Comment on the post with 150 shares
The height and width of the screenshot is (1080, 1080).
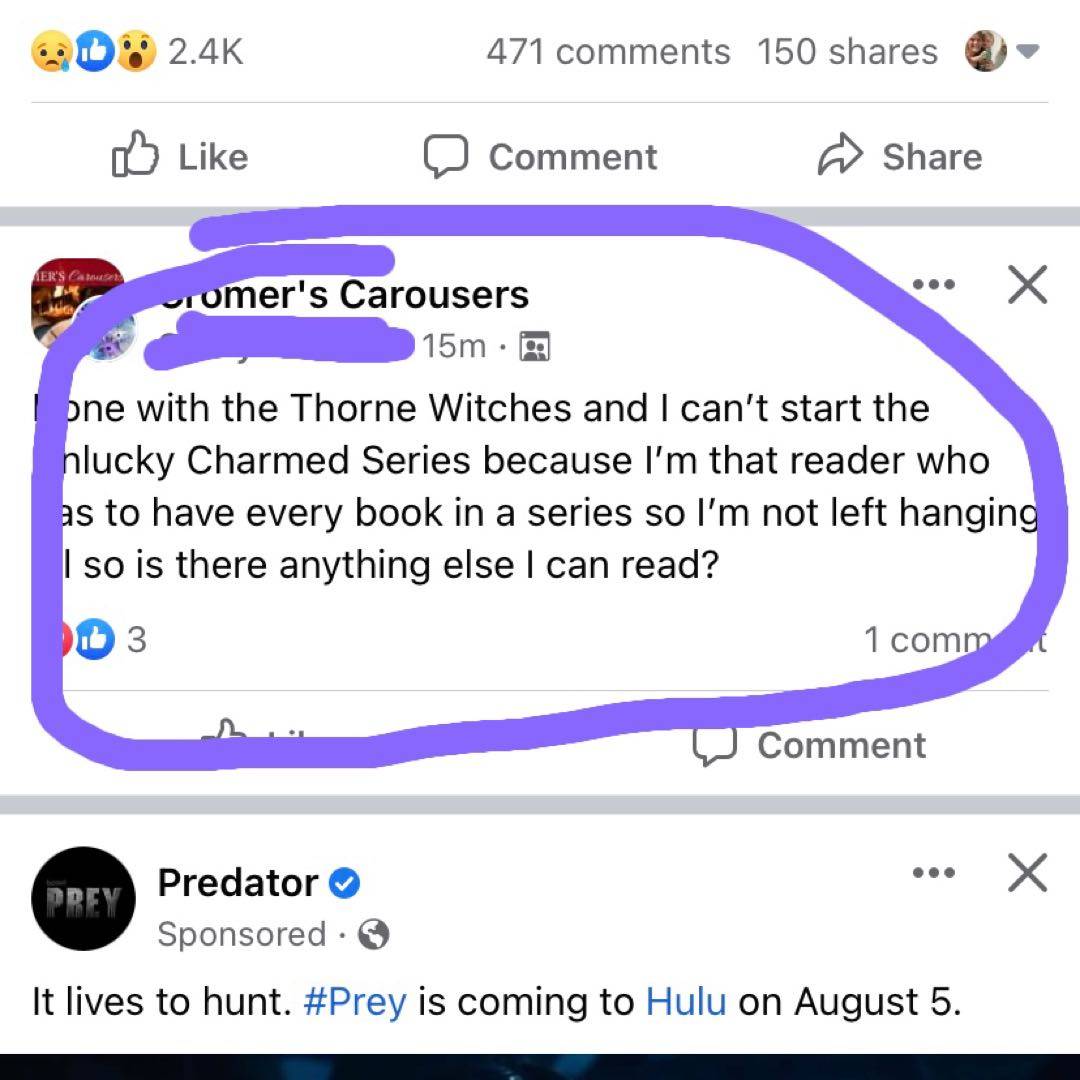541,157
